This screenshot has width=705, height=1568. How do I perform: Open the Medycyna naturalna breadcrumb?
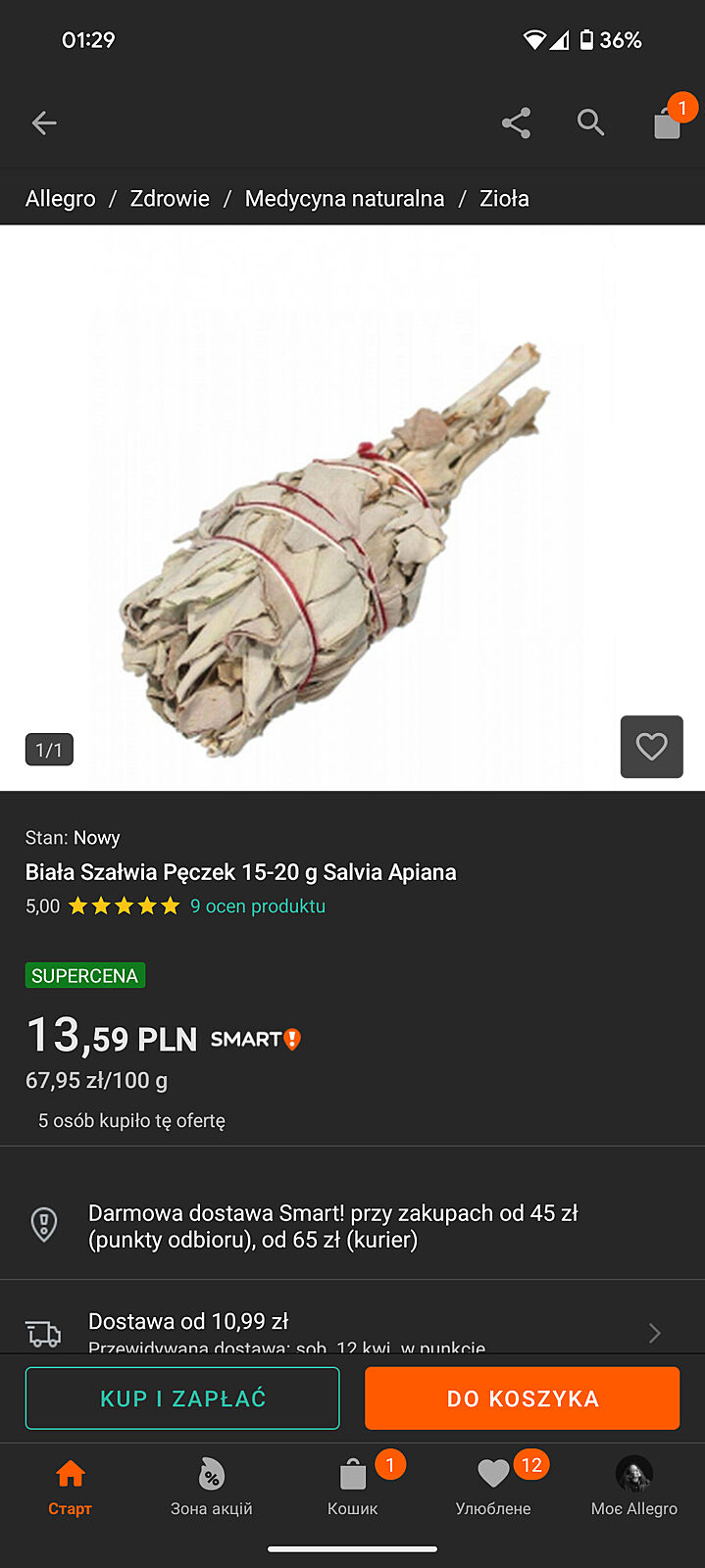click(344, 199)
